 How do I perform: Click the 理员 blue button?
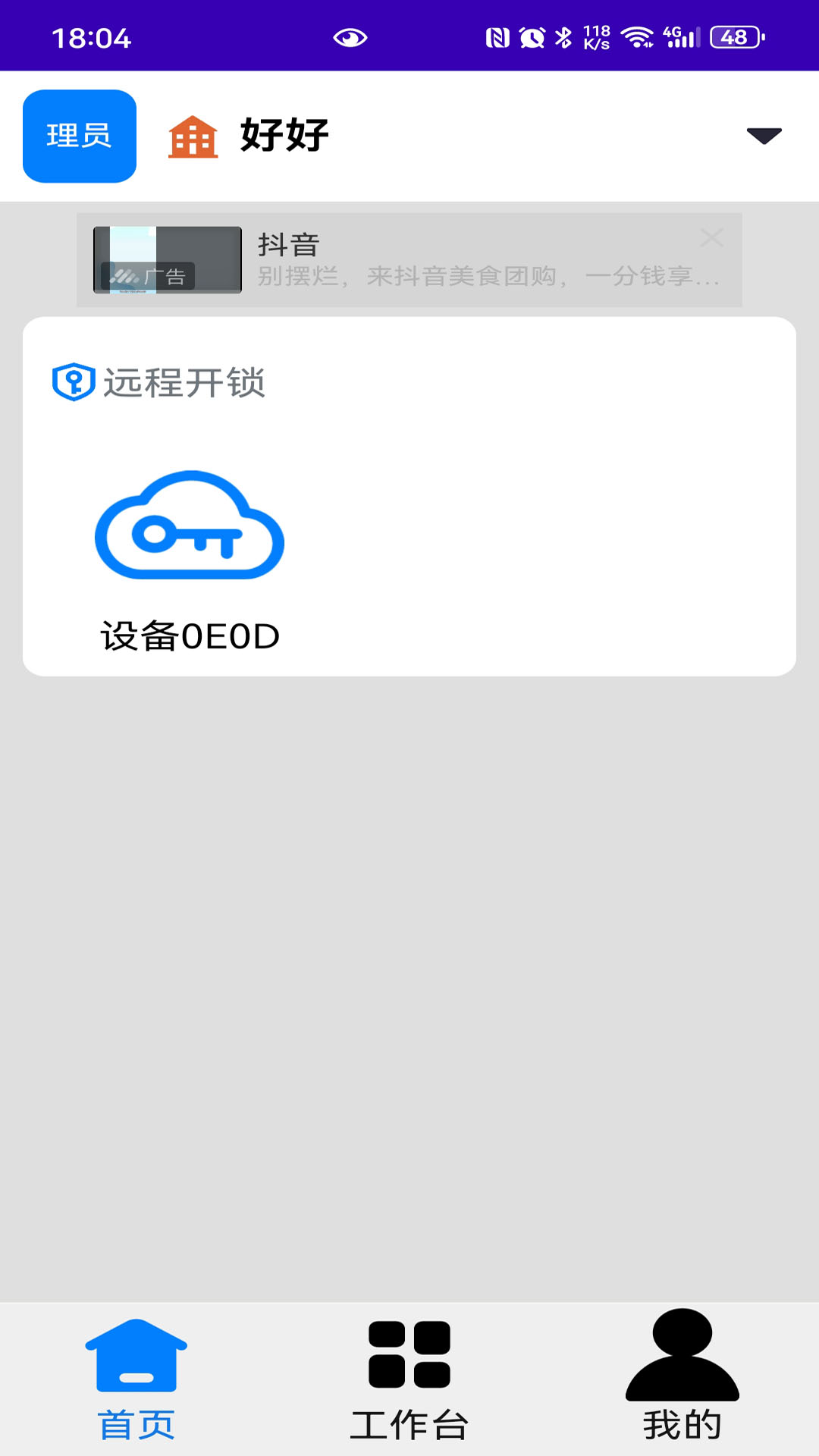[79, 135]
